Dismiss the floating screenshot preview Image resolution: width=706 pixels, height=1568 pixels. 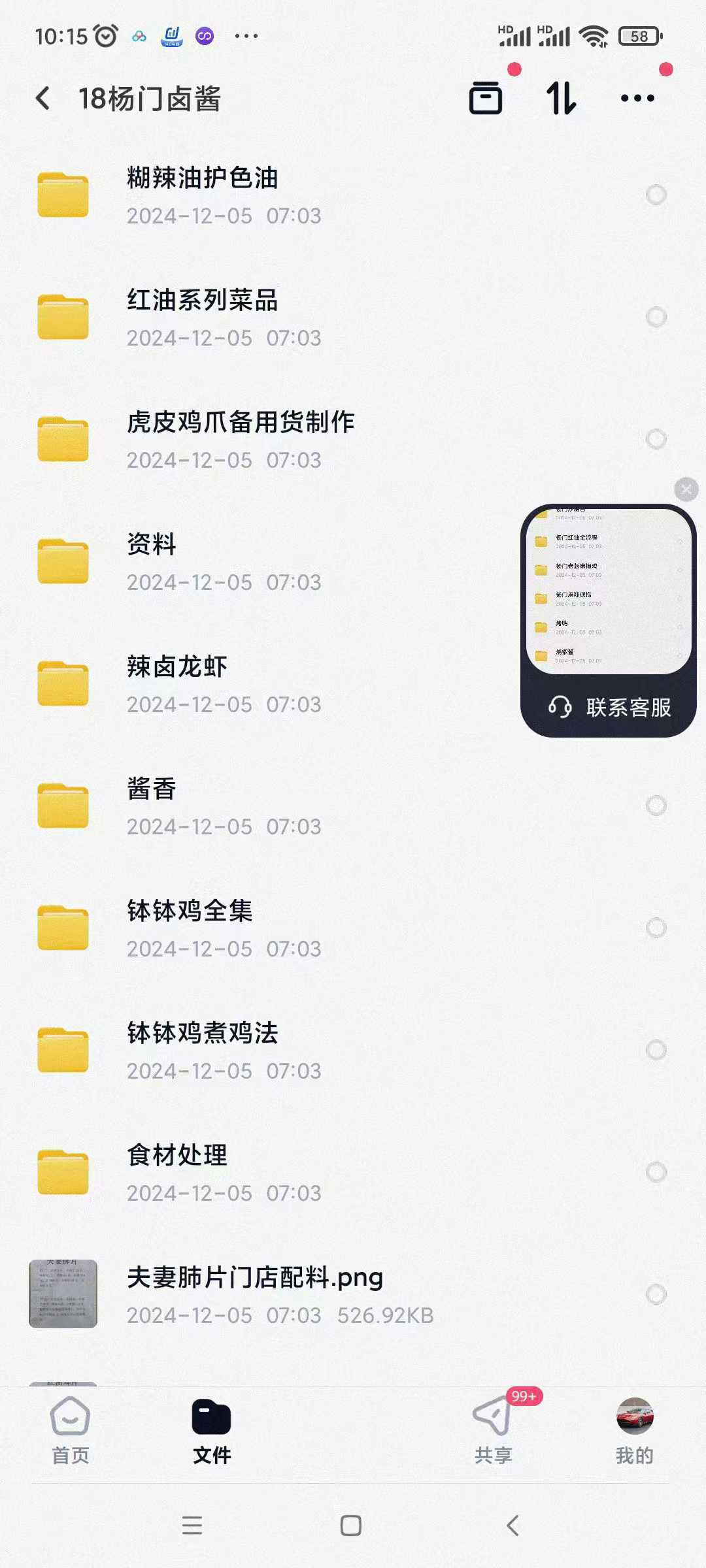686,489
